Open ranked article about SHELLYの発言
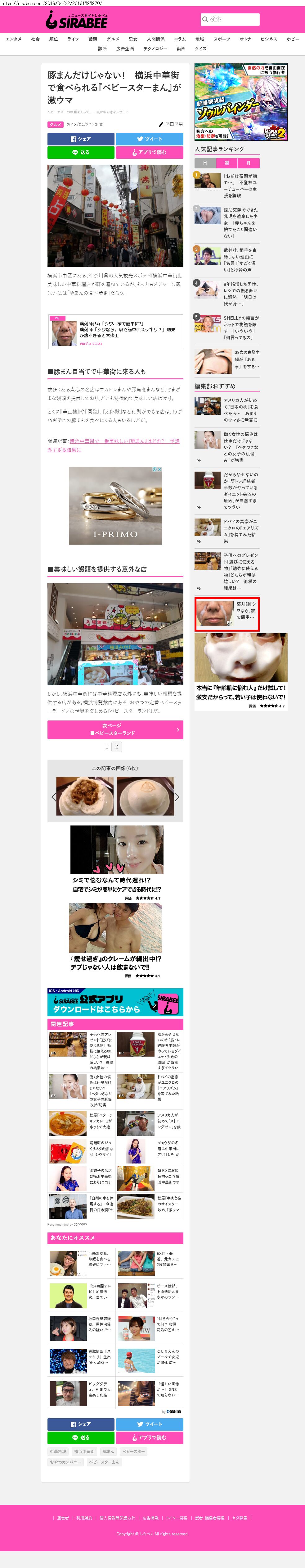Image resolution: width=305 pixels, height=1568 pixels. (240, 327)
